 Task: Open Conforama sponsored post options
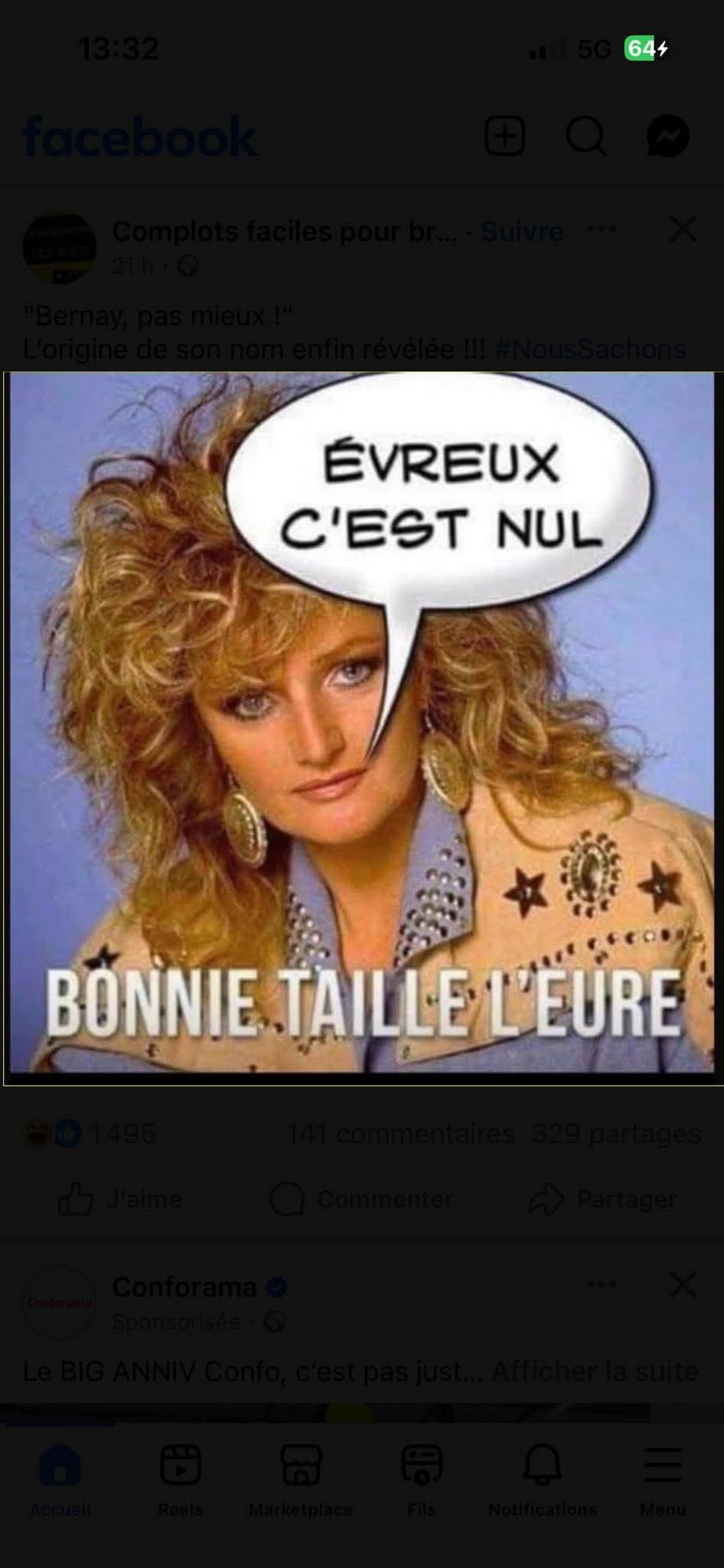602,1284
